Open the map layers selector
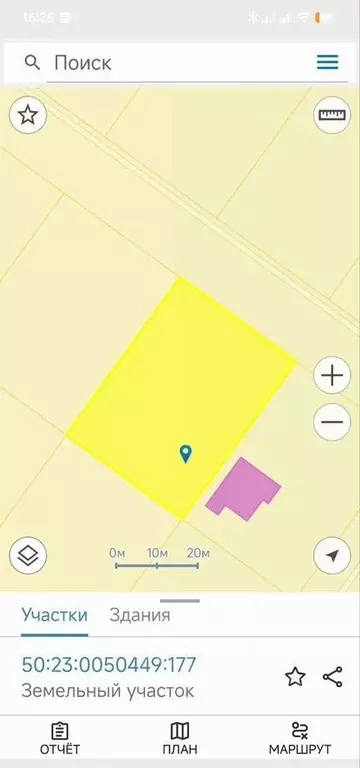This screenshot has width=360, height=768. pyautogui.click(x=28, y=555)
